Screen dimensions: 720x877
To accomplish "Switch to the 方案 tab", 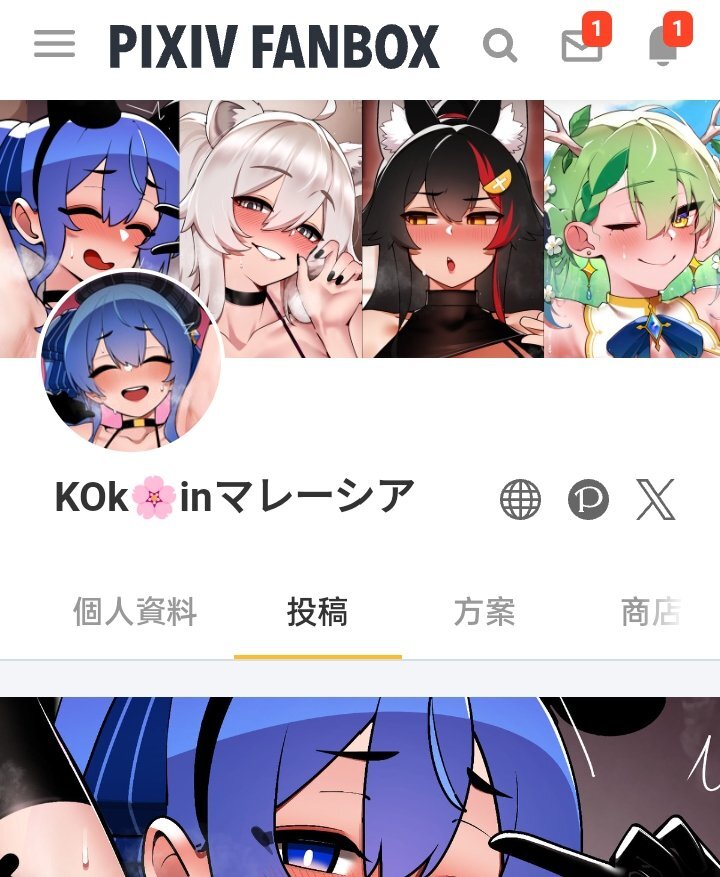I will pyautogui.click(x=484, y=612).
